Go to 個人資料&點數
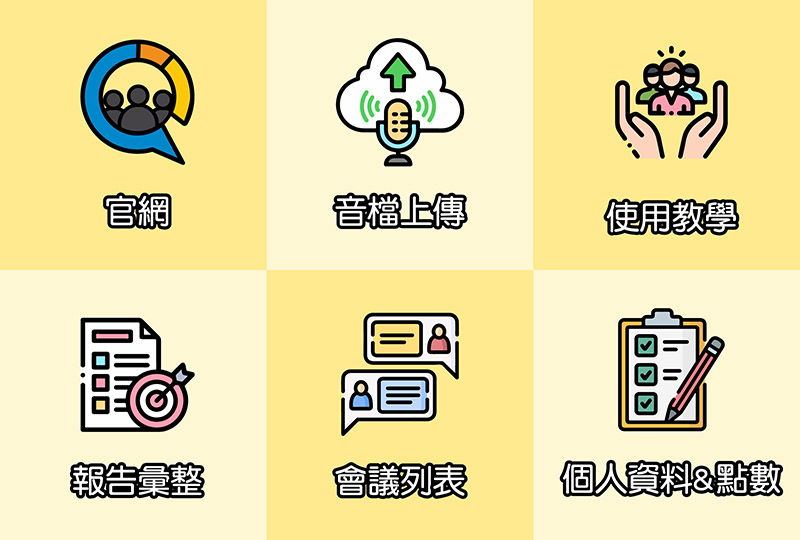The width and height of the screenshot is (800, 540). click(x=667, y=405)
